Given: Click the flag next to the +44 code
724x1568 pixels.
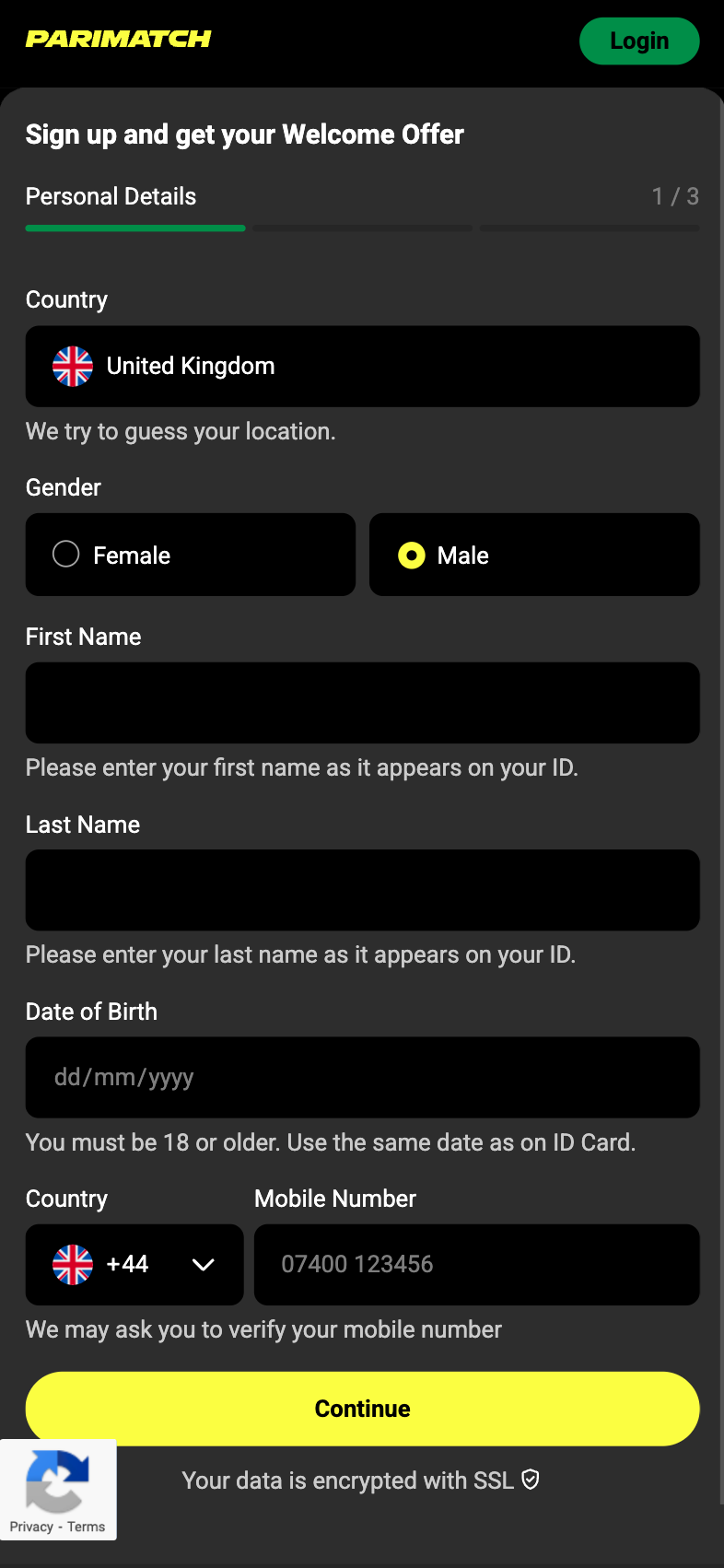Looking at the screenshot, I should coord(72,1264).
